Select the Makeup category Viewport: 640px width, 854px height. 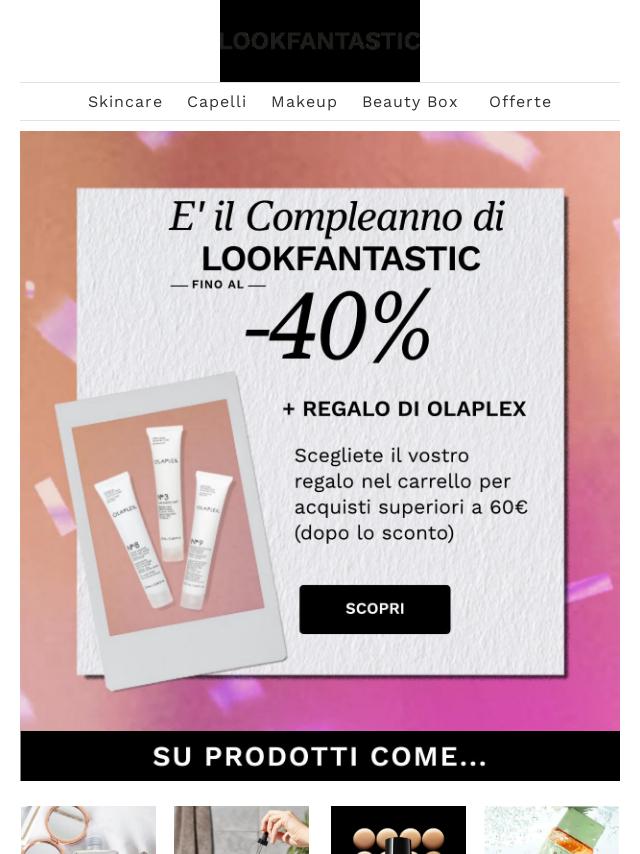pyautogui.click(x=304, y=102)
